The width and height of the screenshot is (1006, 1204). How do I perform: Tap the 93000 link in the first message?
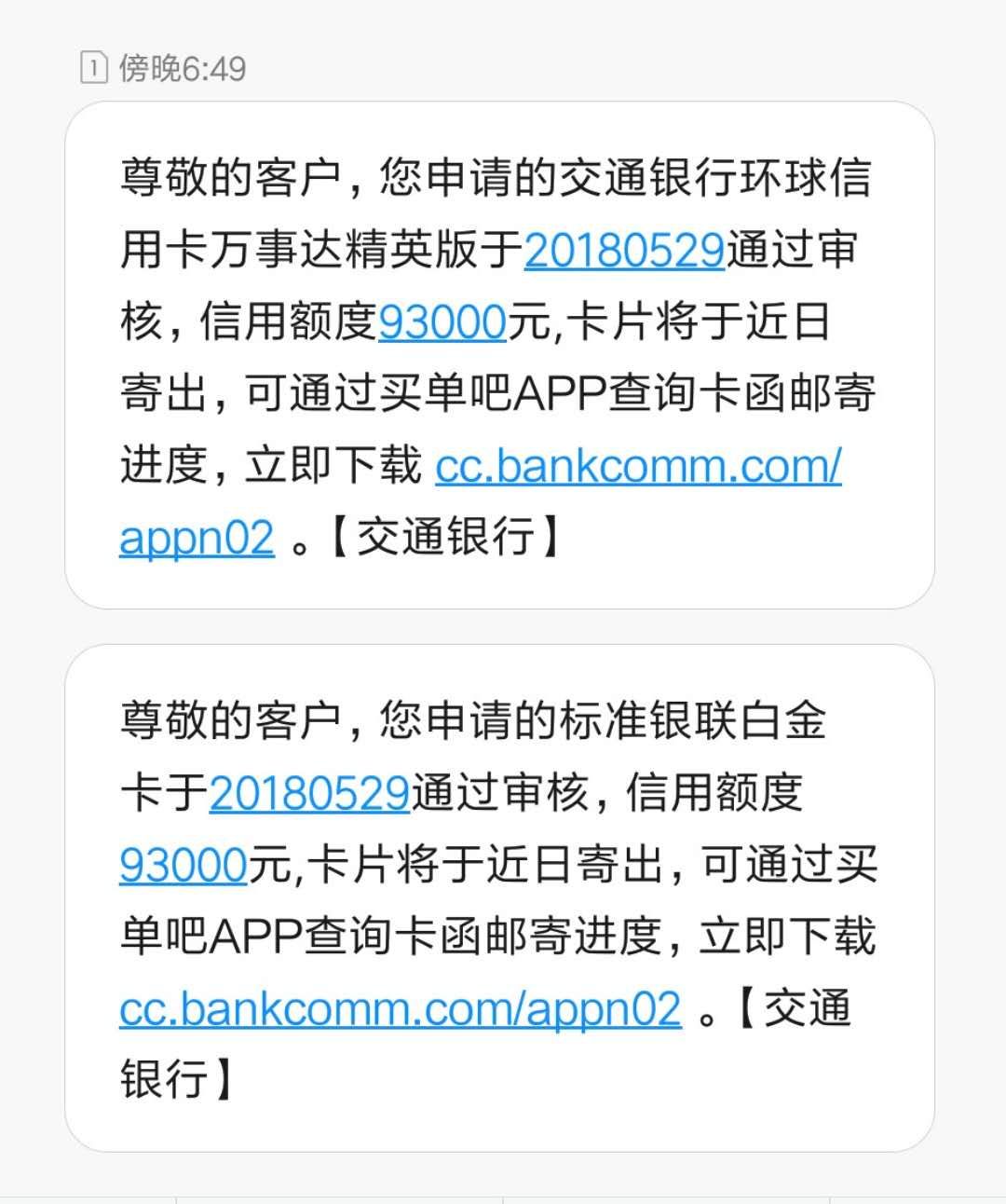(x=442, y=323)
